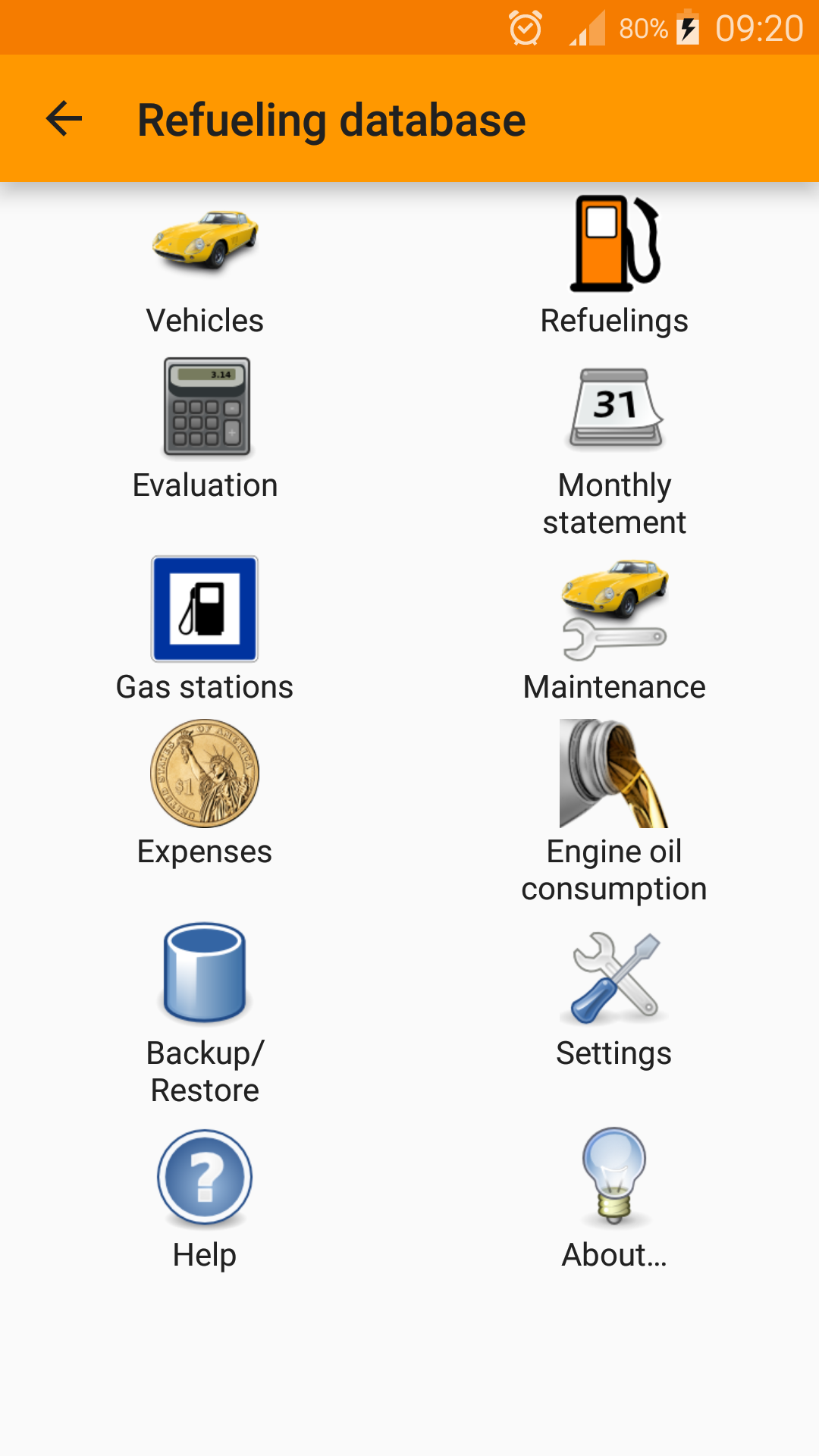
Task: Tap the Refuelings text label
Action: pyautogui.click(x=613, y=319)
